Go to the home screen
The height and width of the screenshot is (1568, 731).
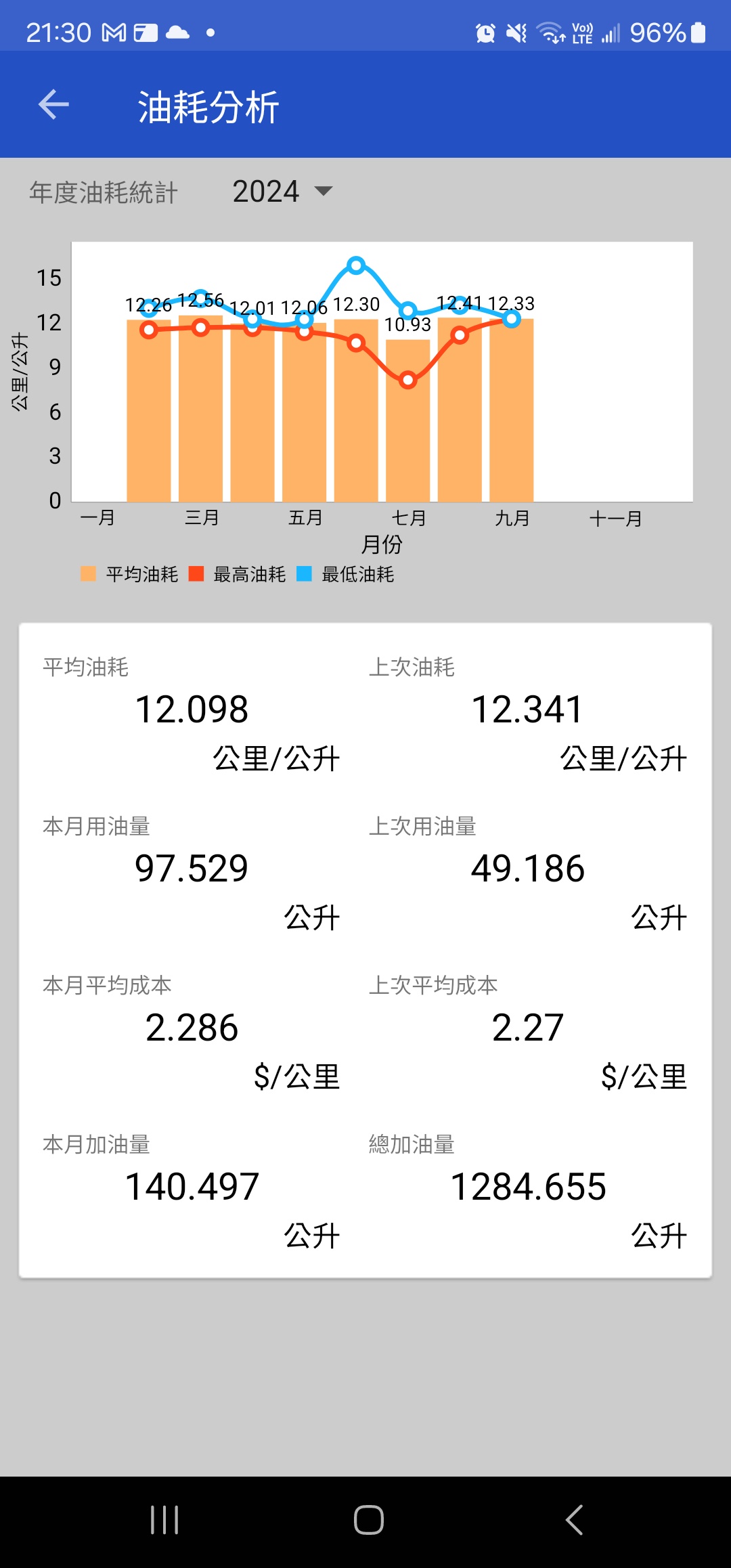coord(369,1520)
